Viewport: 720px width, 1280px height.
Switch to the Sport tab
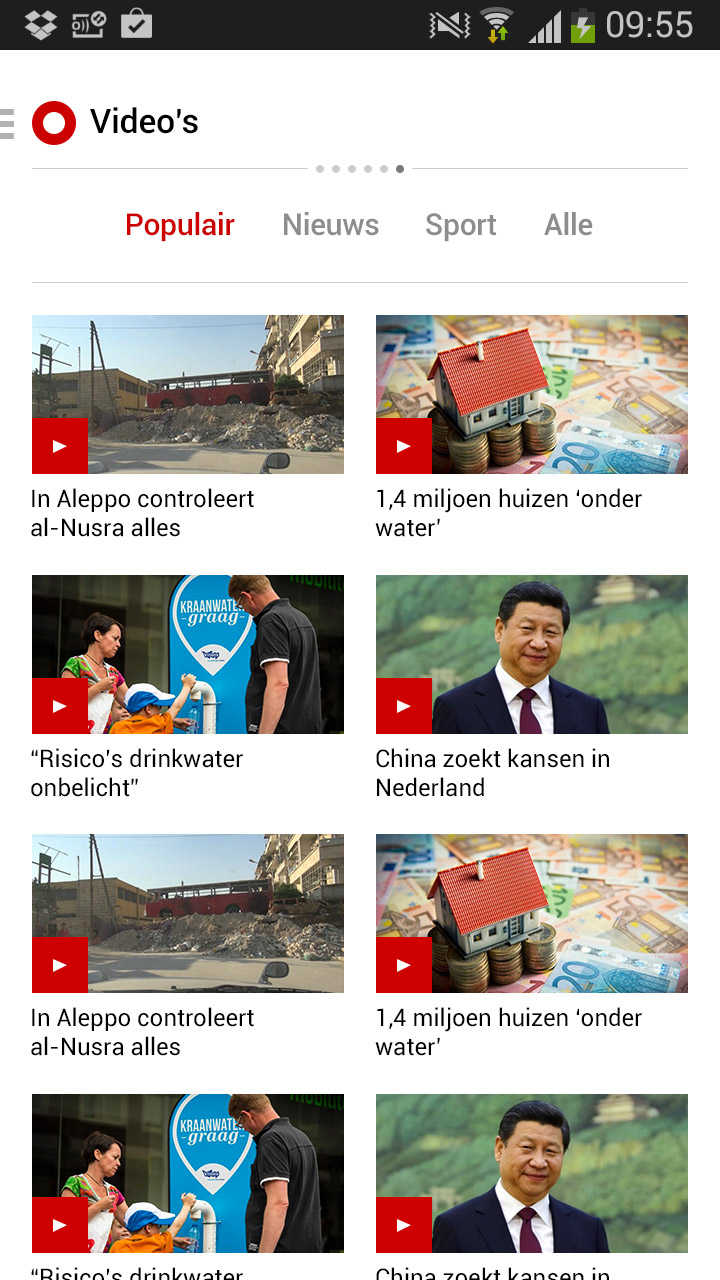[461, 225]
